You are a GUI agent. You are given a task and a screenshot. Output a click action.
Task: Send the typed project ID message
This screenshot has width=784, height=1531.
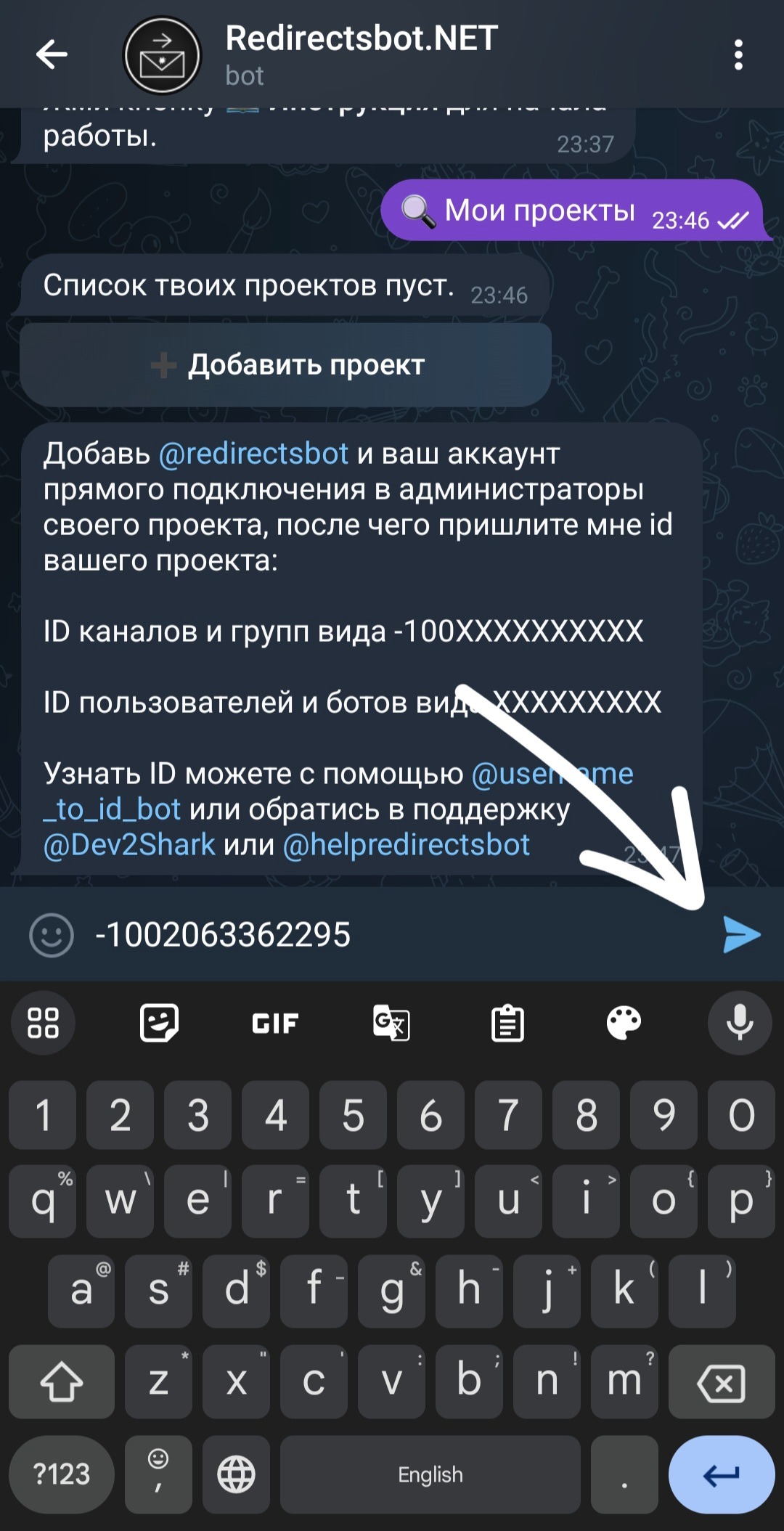point(741,934)
